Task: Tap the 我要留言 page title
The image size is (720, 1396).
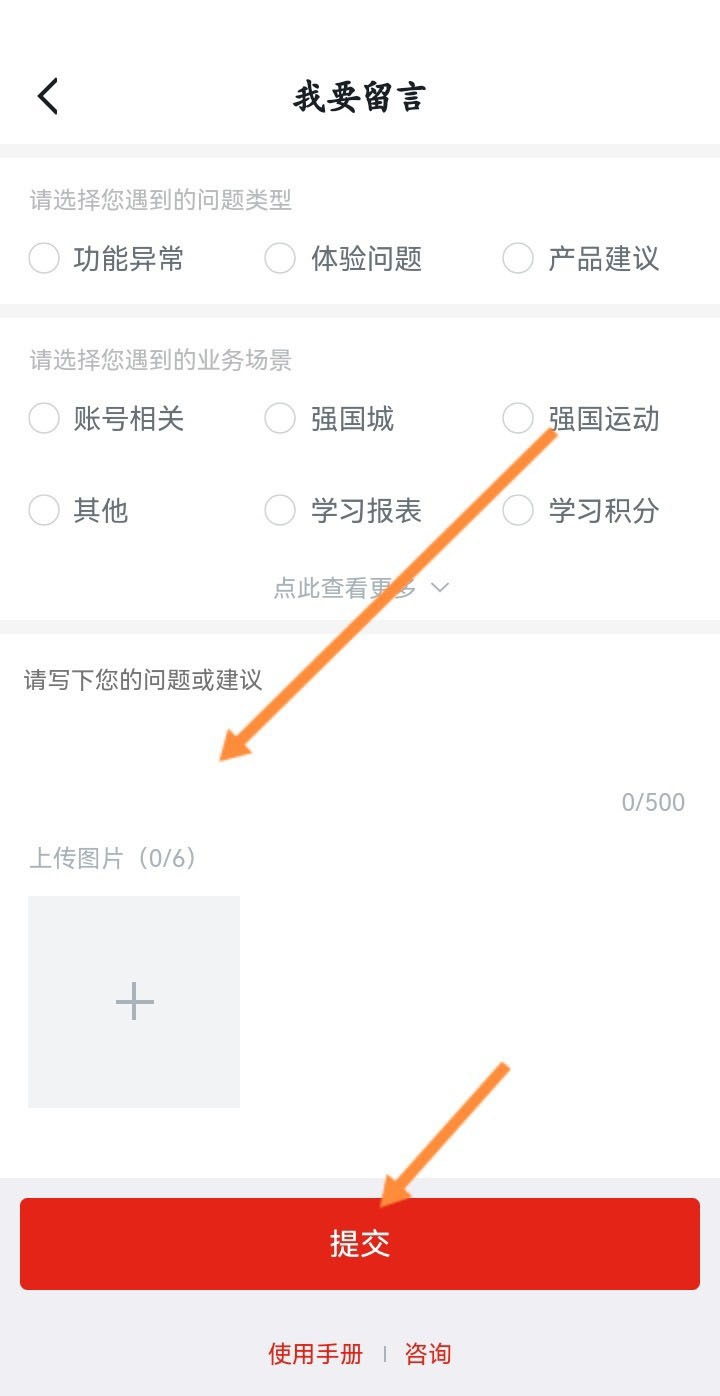Action: [x=360, y=97]
